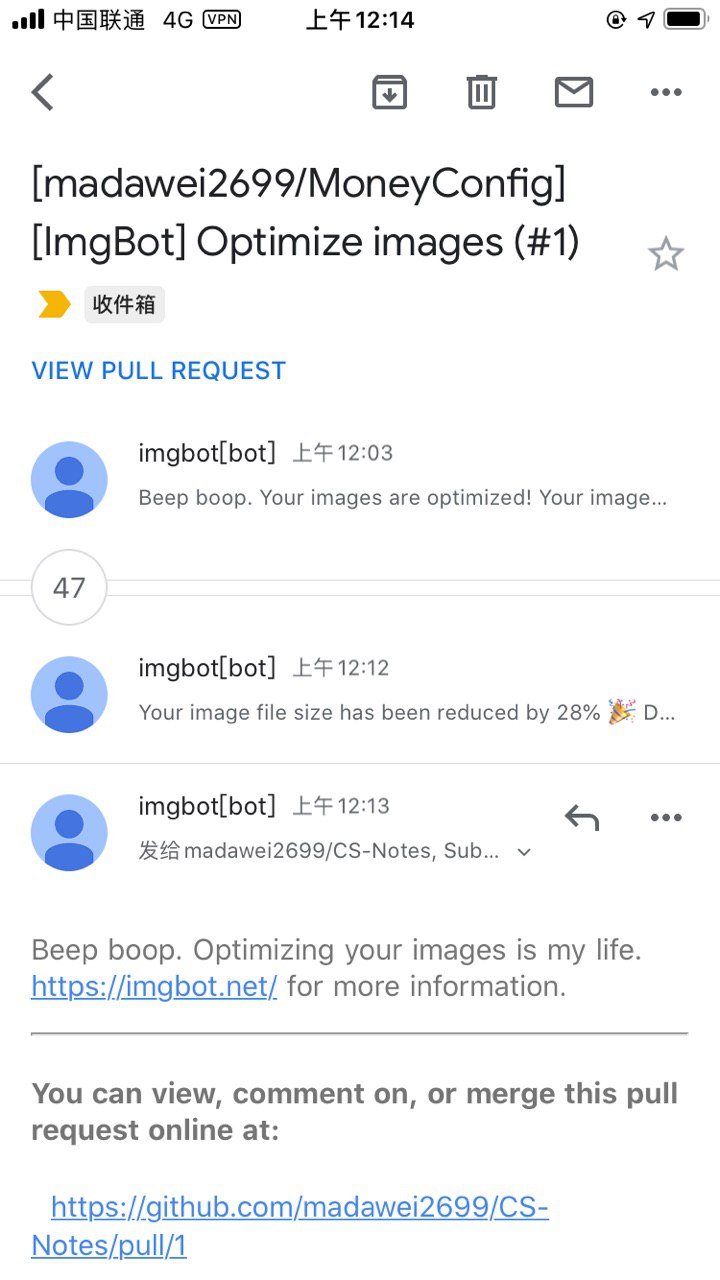Expand recipient details dropdown
The image size is (720, 1280).
pos(524,853)
